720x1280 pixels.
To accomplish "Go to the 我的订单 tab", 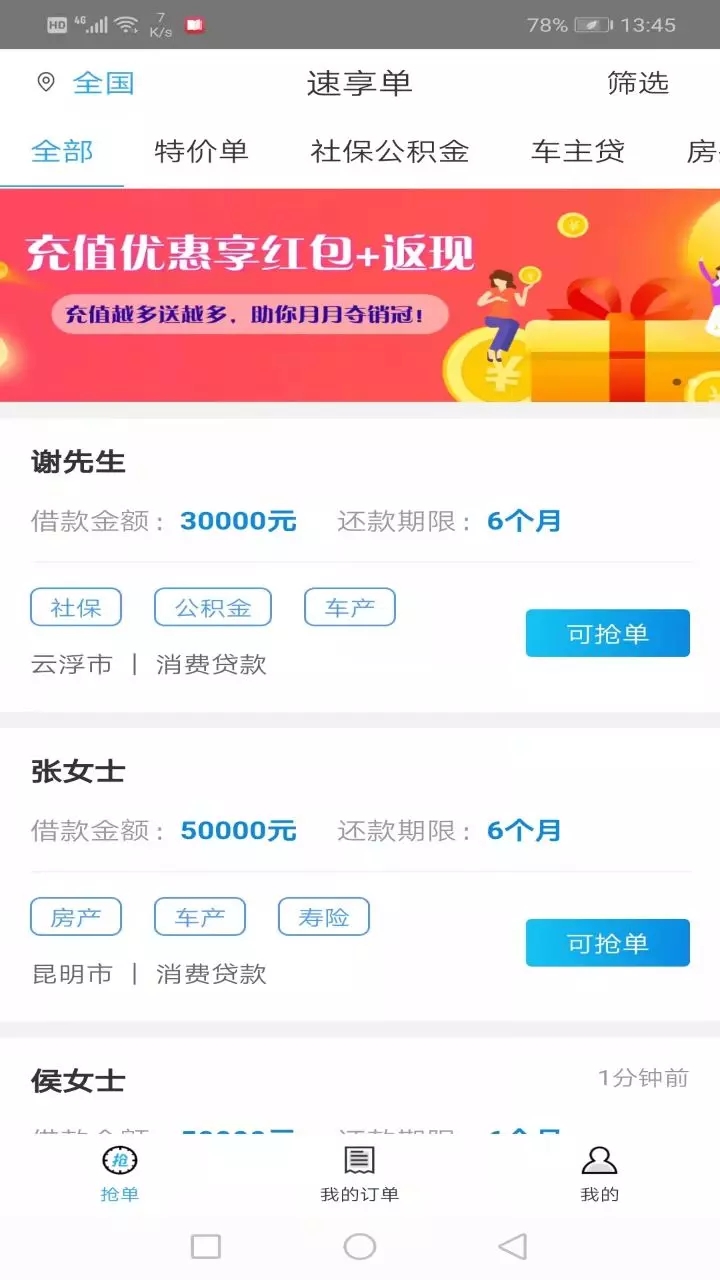I will click(359, 1174).
